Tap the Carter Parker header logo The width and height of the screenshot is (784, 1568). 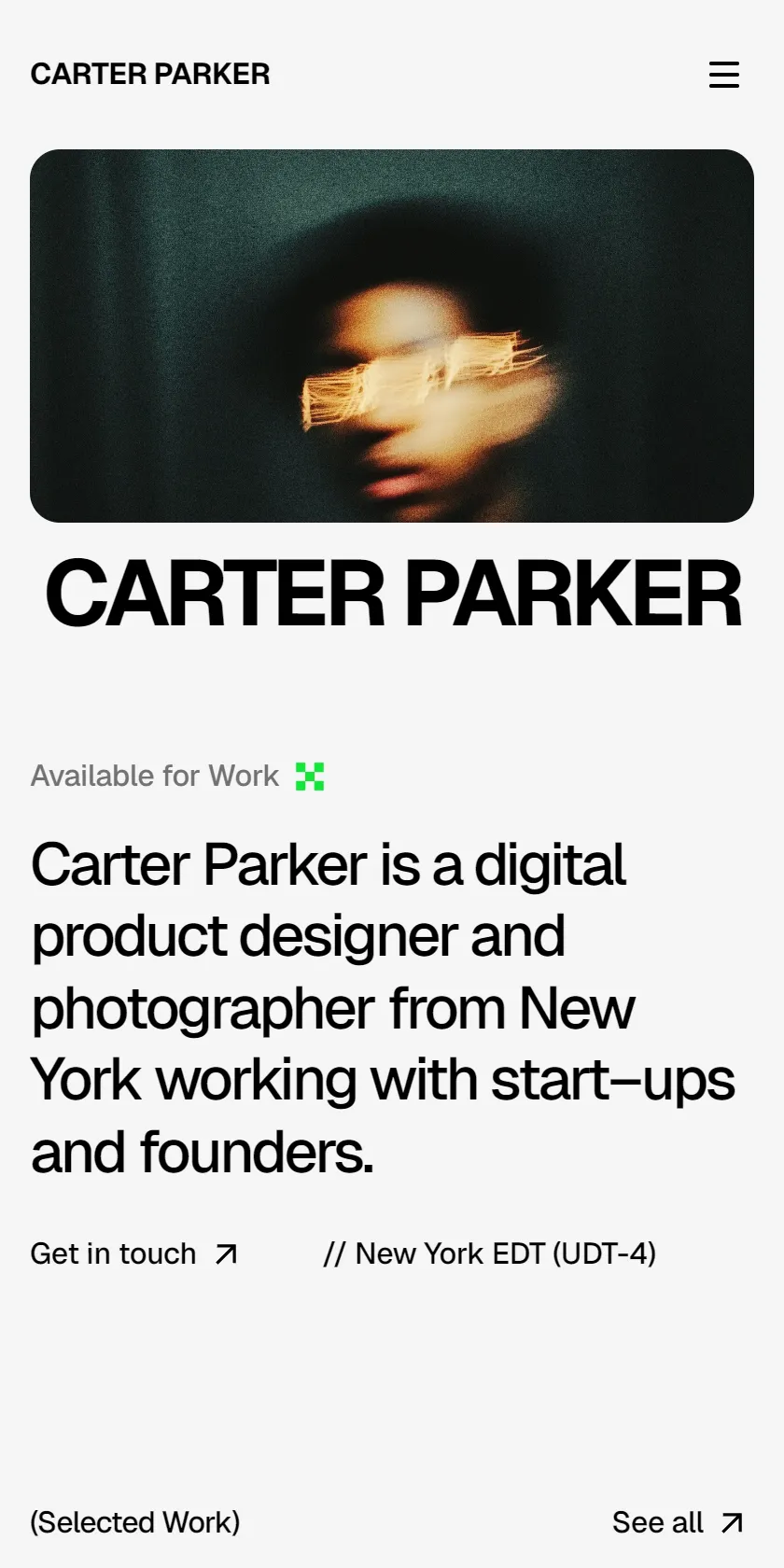tap(150, 74)
